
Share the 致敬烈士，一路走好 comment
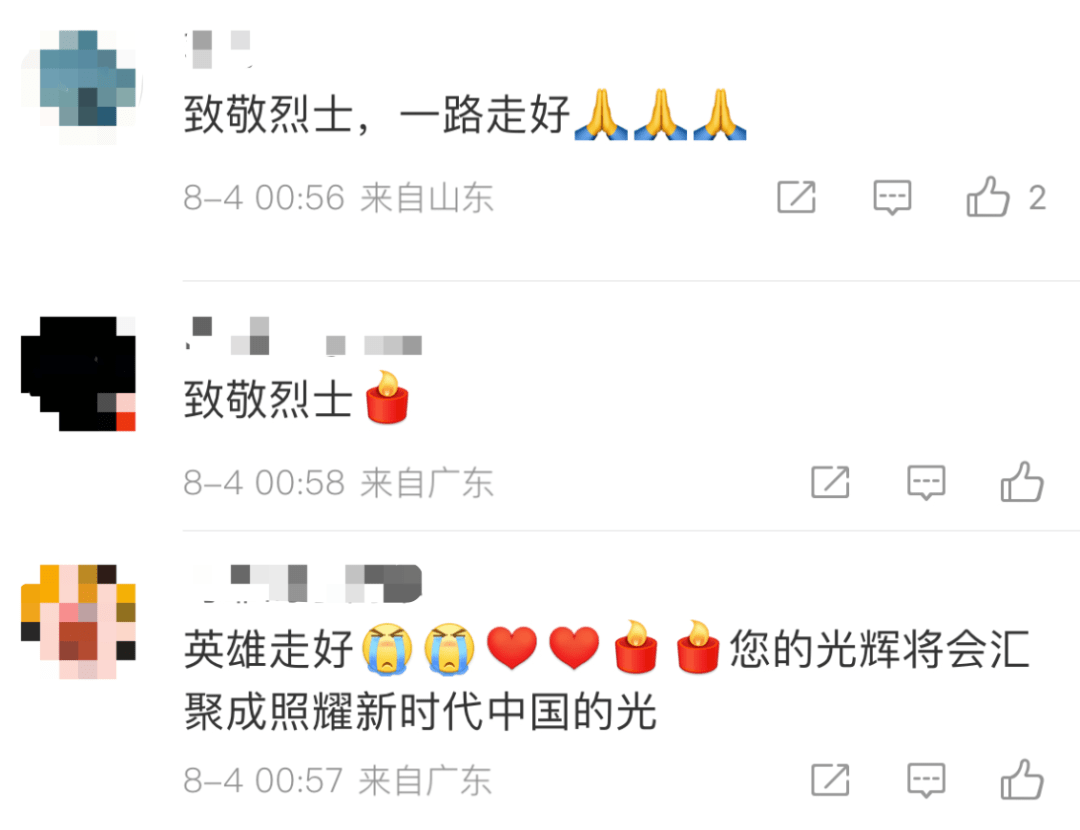click(x=797, y=197)
